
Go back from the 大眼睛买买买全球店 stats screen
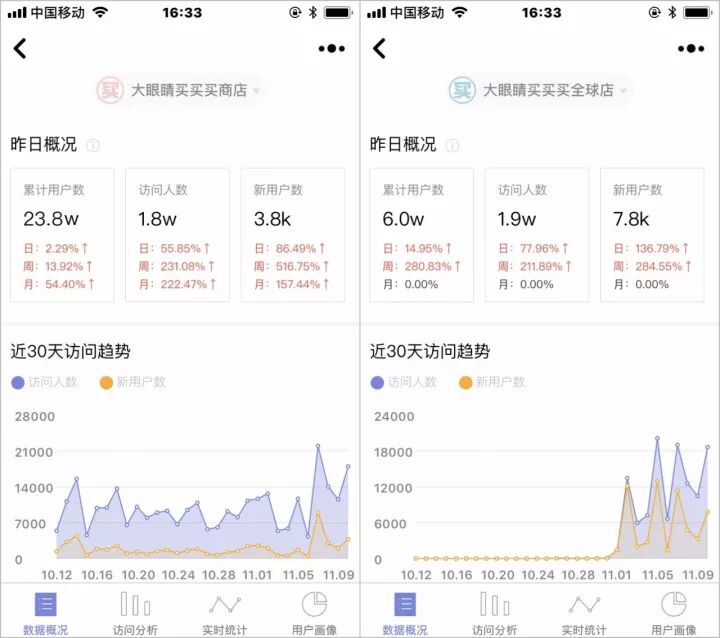click(379, 48)
